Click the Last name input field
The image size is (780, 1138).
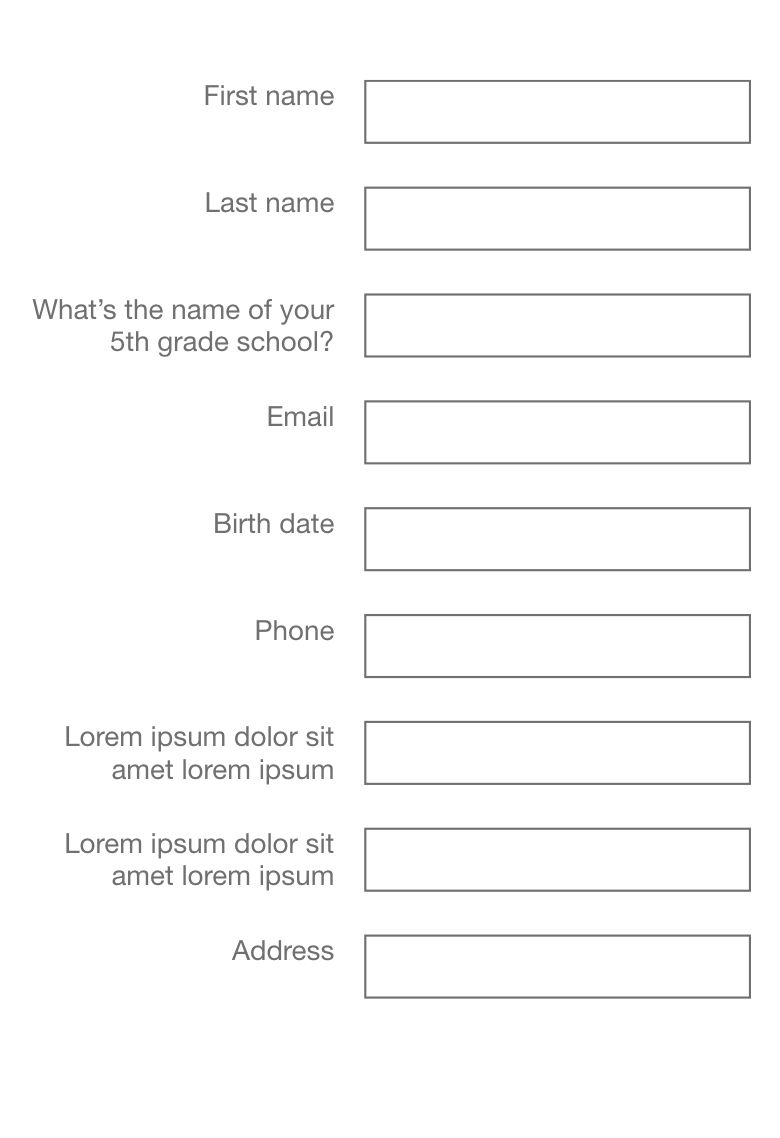[557, 218]
